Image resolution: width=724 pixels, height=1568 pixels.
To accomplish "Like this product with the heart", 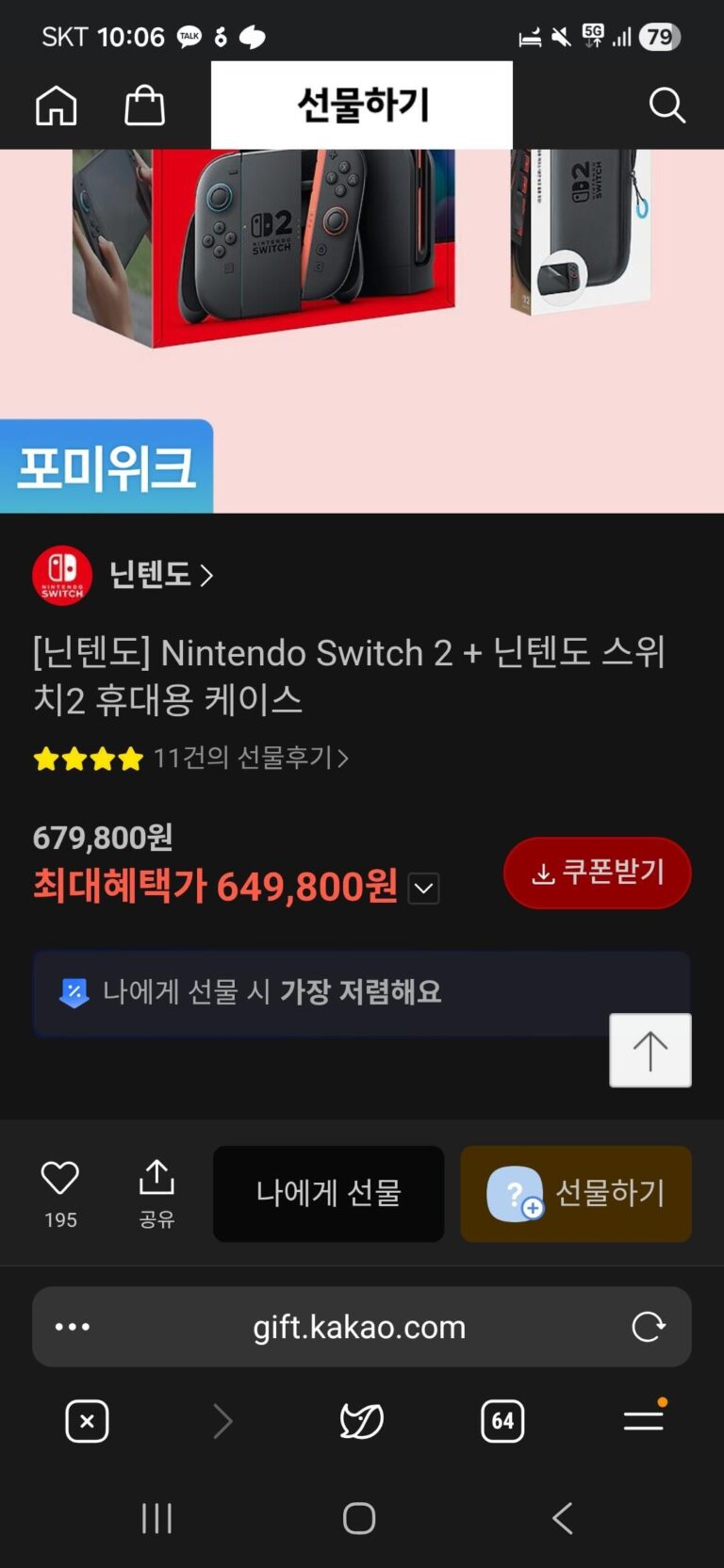I will (x=60, y=1178).
